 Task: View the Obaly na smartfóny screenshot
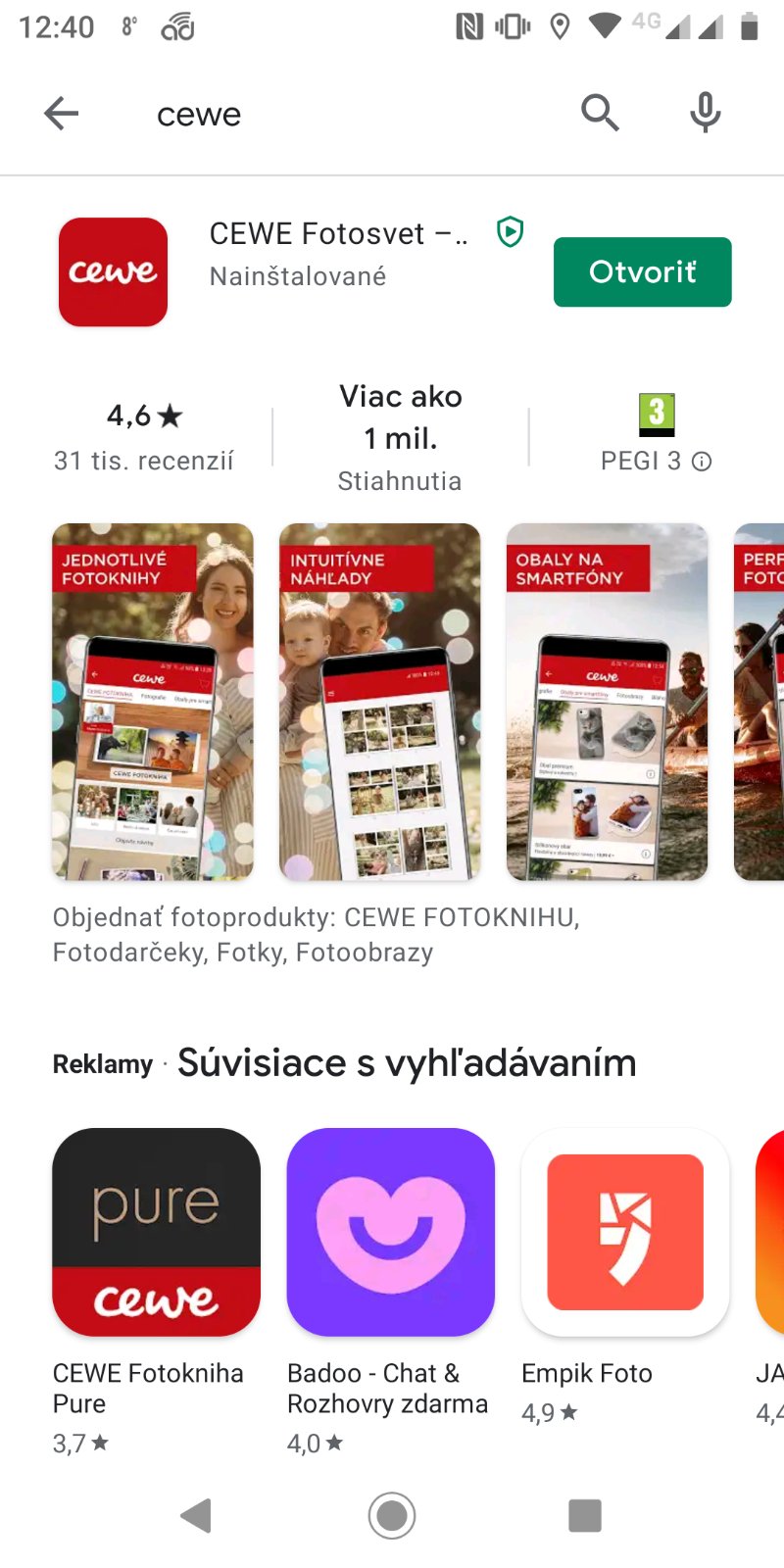point(607,701)
